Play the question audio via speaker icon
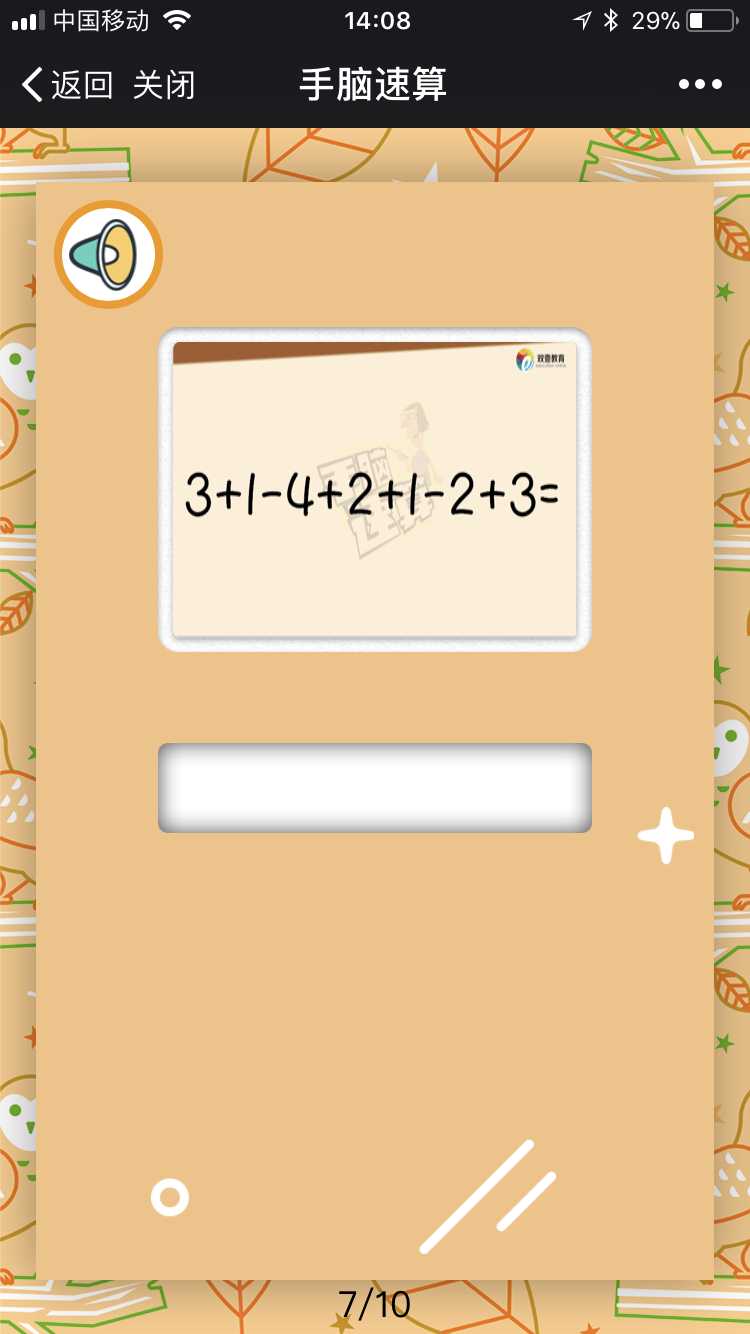 point(108,254)
